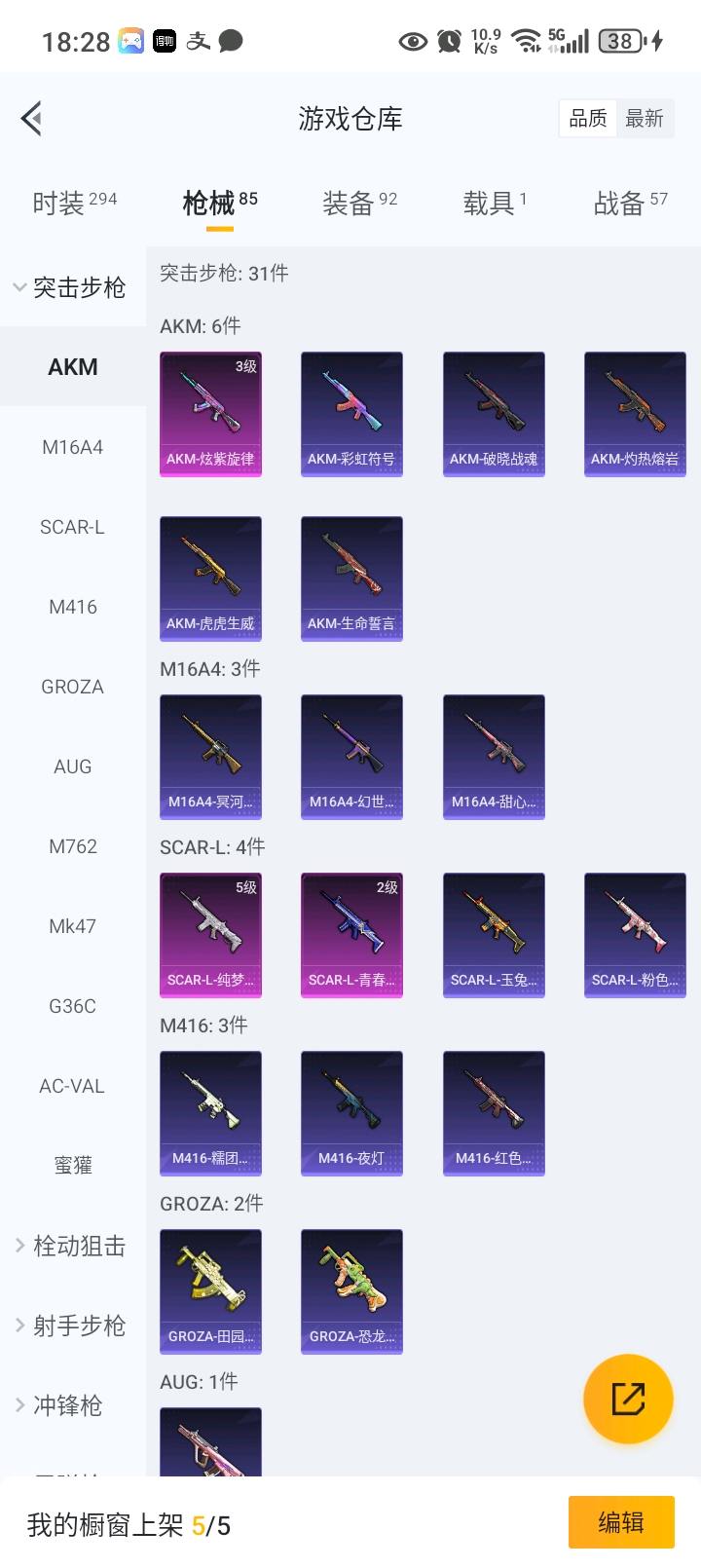This screenshot has width=701, height=1568.
Task: Switch to the 时装 tab
Action: [x=74, y=203]
